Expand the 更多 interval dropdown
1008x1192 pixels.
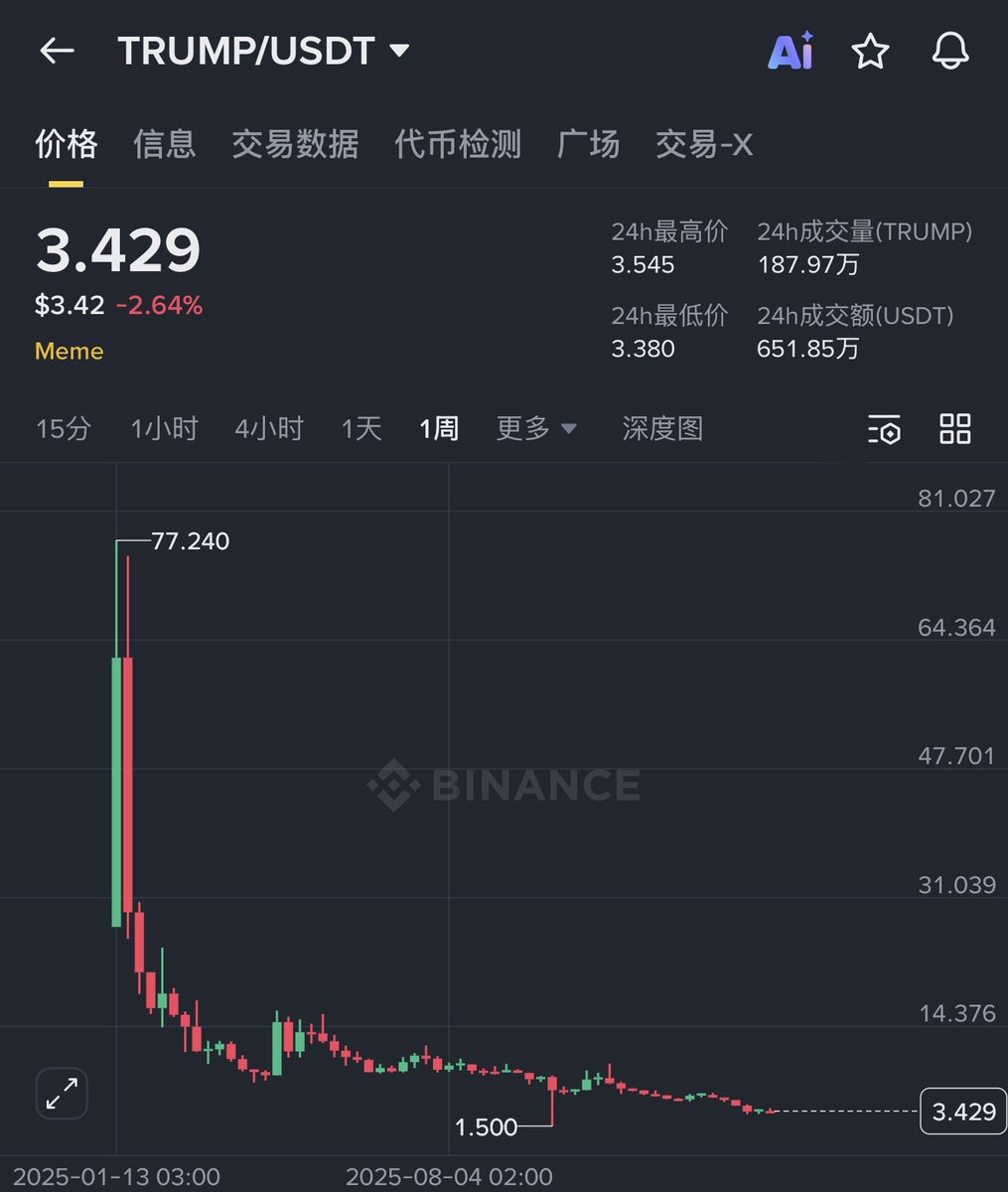tap(536, 429)
